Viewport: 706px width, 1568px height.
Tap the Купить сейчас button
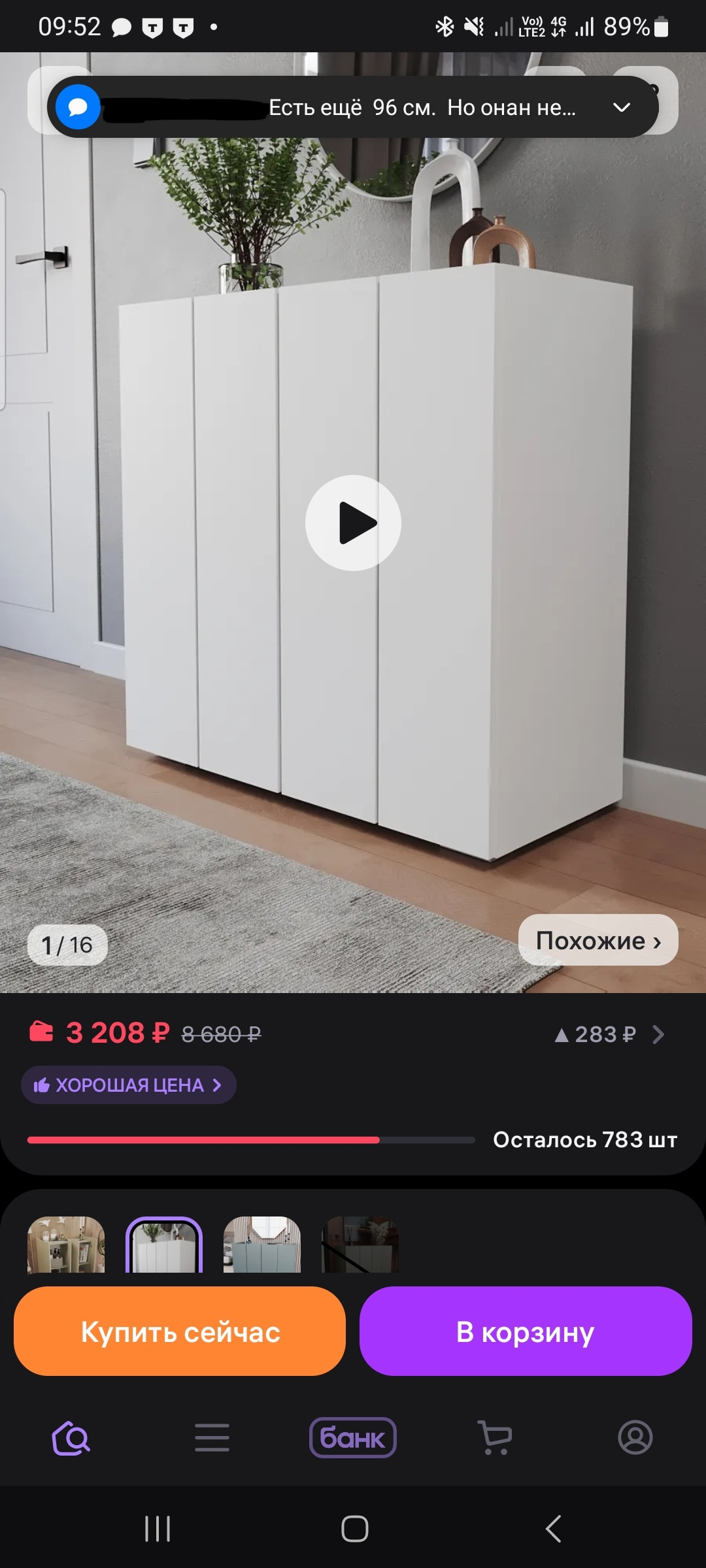pos(180,1331)
